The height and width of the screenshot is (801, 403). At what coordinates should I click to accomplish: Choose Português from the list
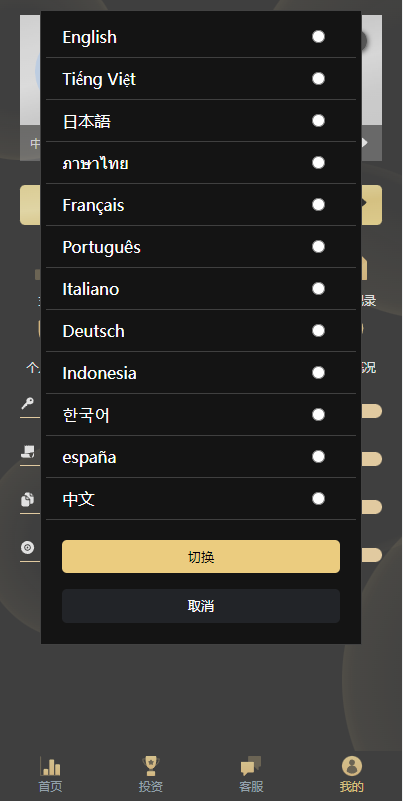click(201, 247)
